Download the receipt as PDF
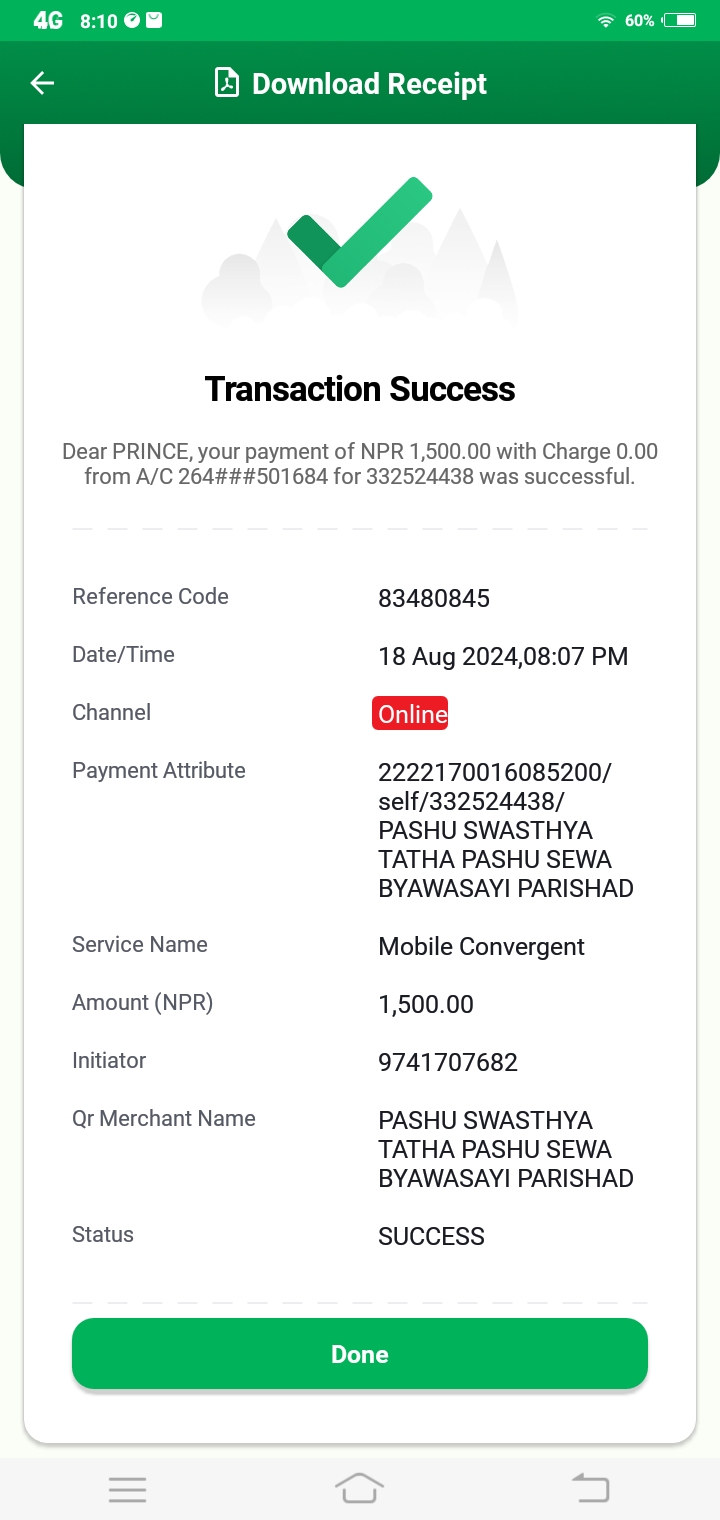Viewport: 720px width, 1520px height. pyautogui.click(x=351, y=83)
